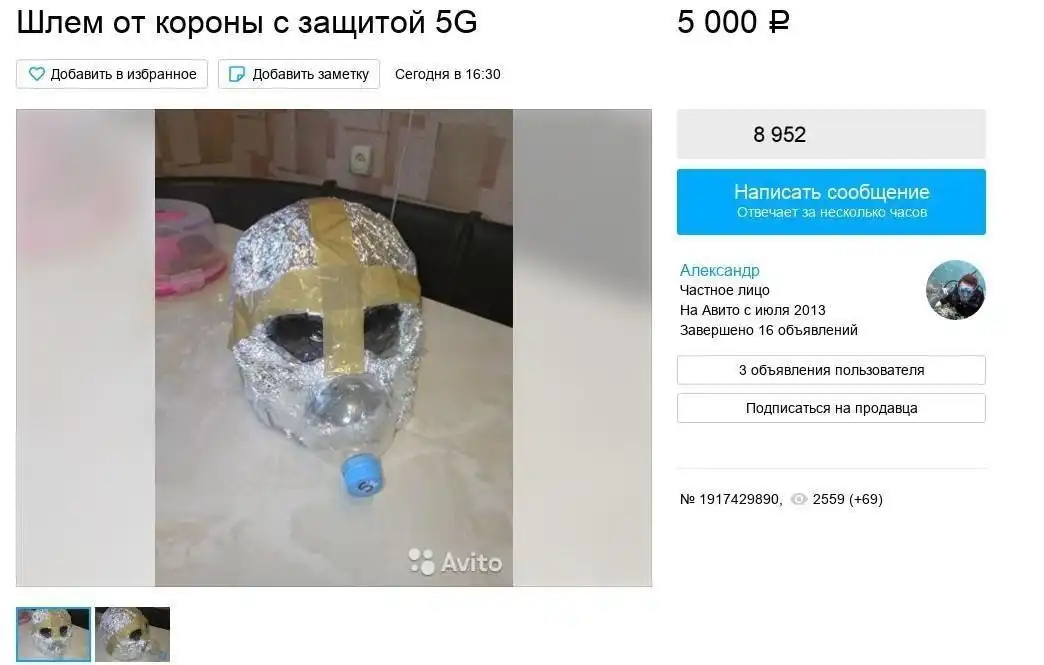The width and height of the screenshot is (1044, 665).
Task: Add listing to favorites (Добавить в избранное)
Action: (112, 74)
